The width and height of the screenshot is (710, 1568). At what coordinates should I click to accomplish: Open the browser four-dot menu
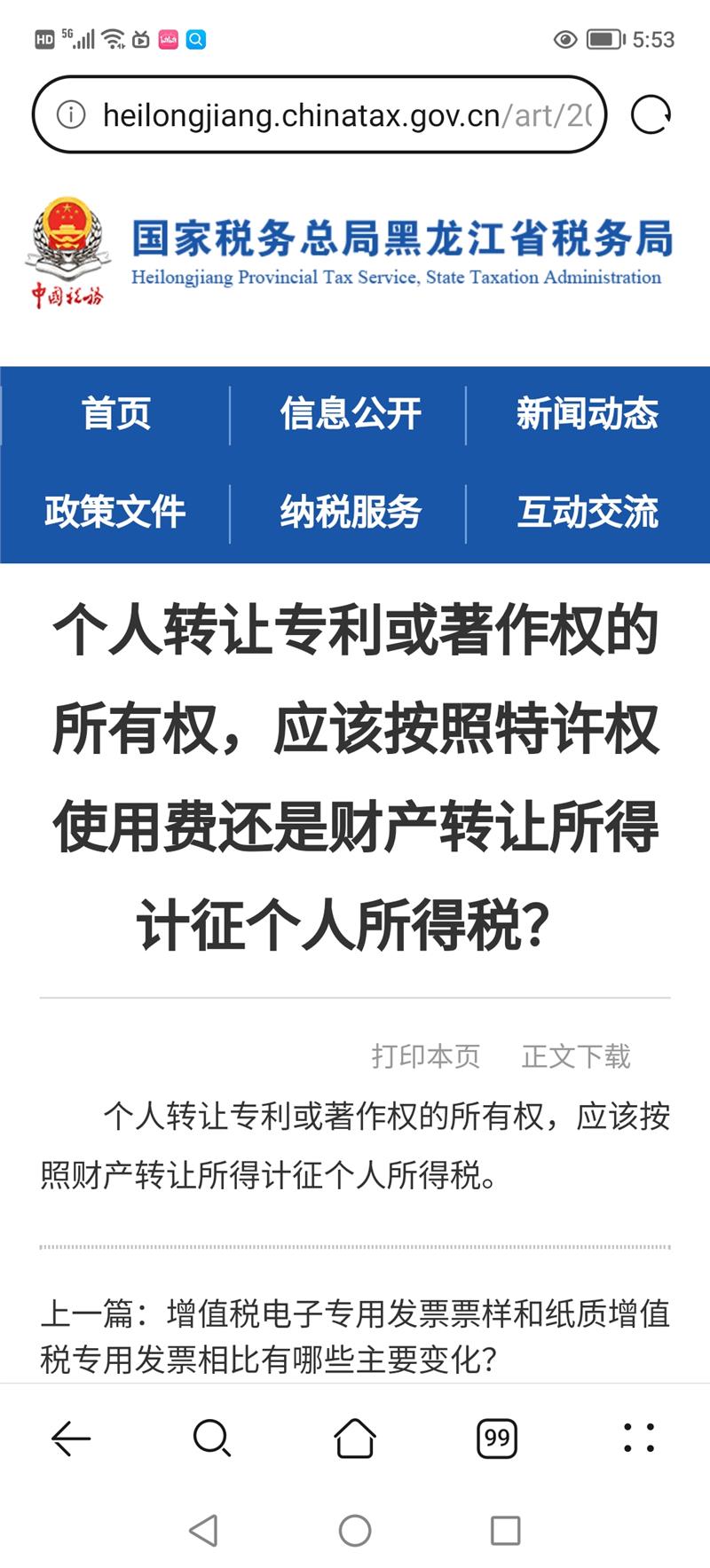639,1439
